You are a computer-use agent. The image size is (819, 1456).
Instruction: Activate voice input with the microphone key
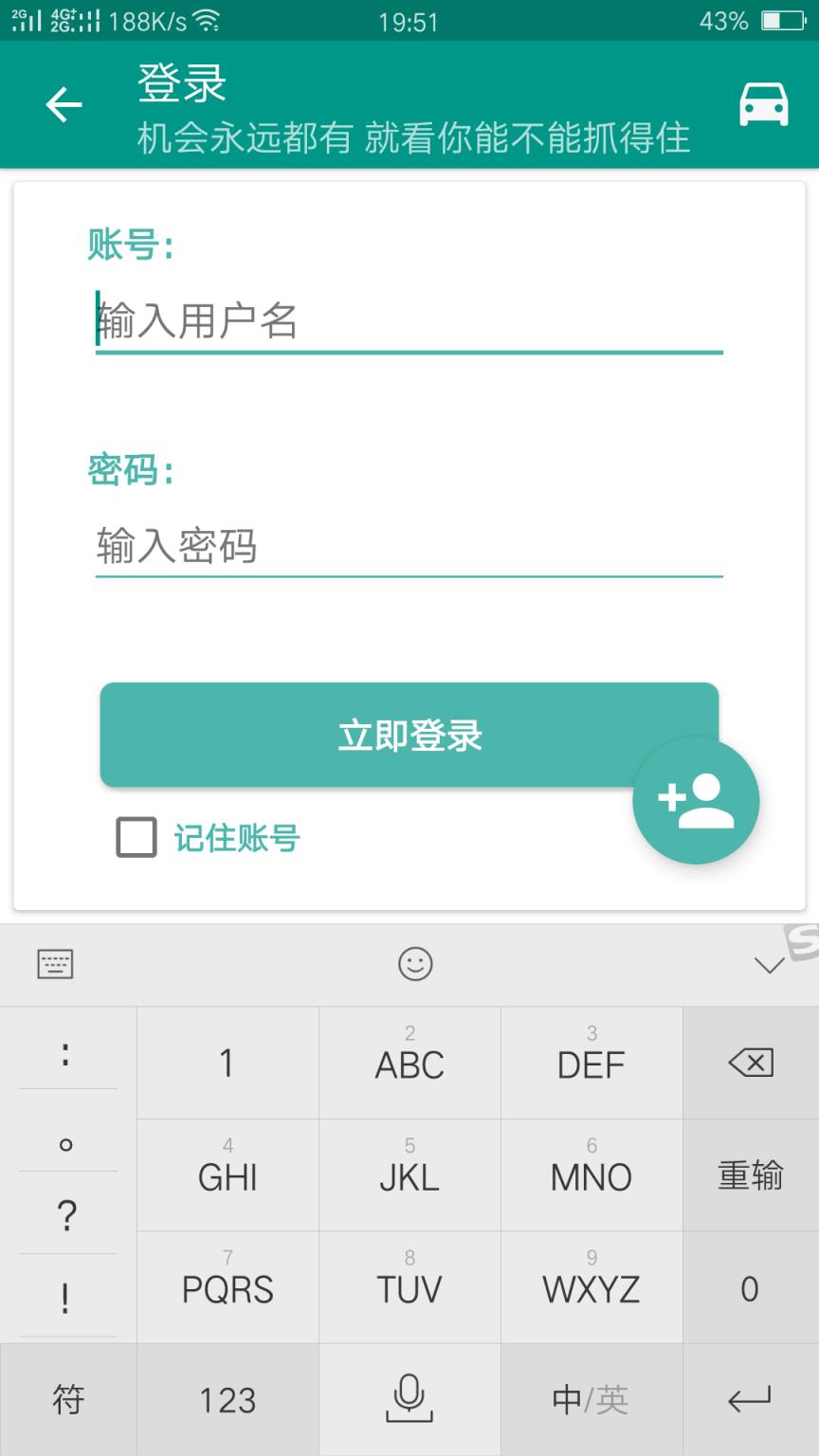tap(408, 1397)
